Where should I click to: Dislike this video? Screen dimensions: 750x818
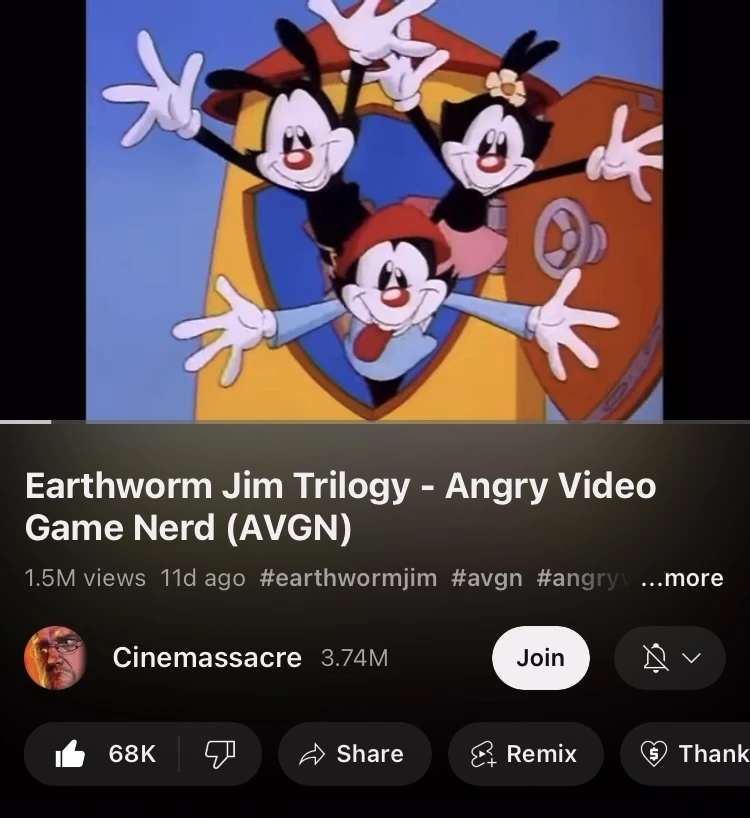pyautogui.click(x=220, y=754)
